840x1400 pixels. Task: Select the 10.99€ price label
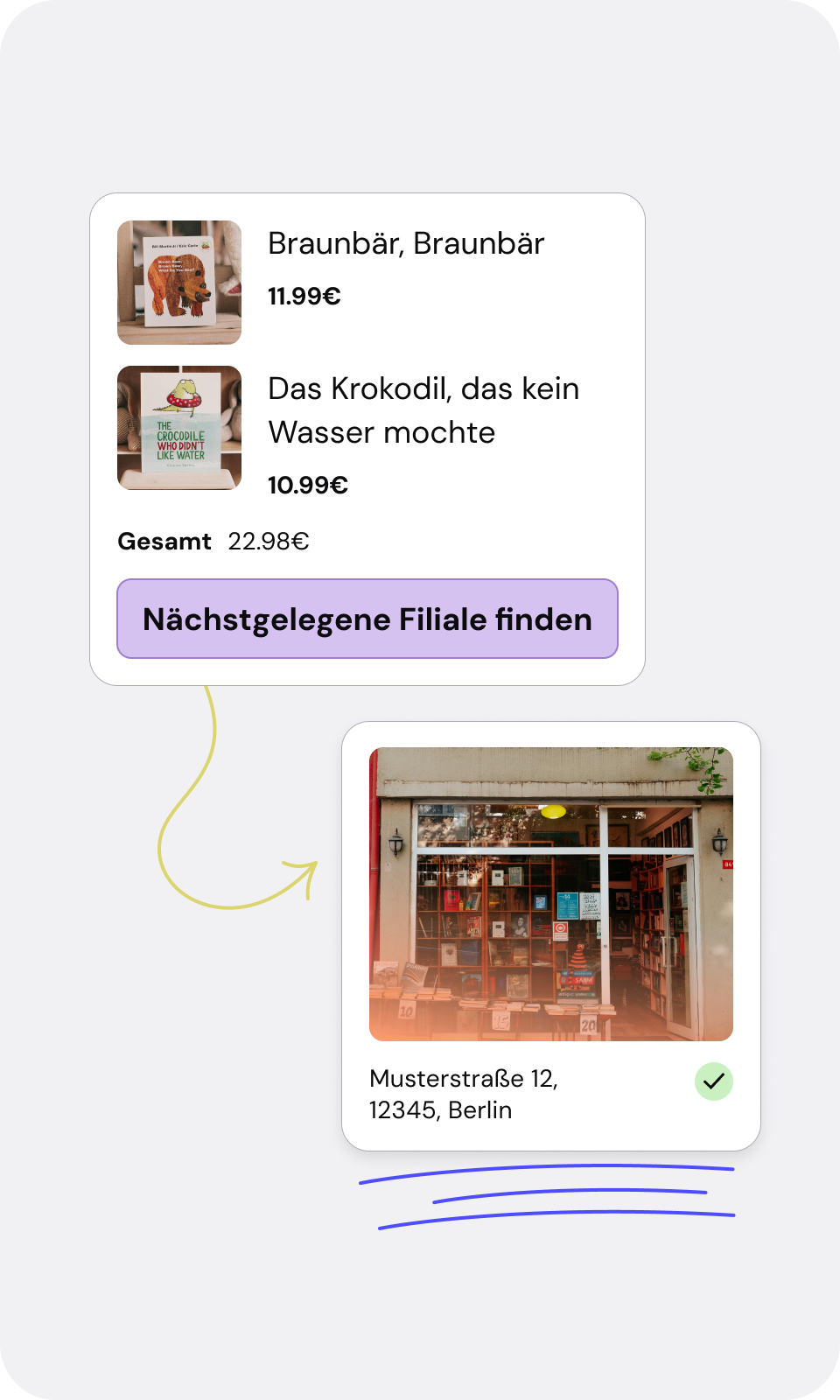click(307, 483)
